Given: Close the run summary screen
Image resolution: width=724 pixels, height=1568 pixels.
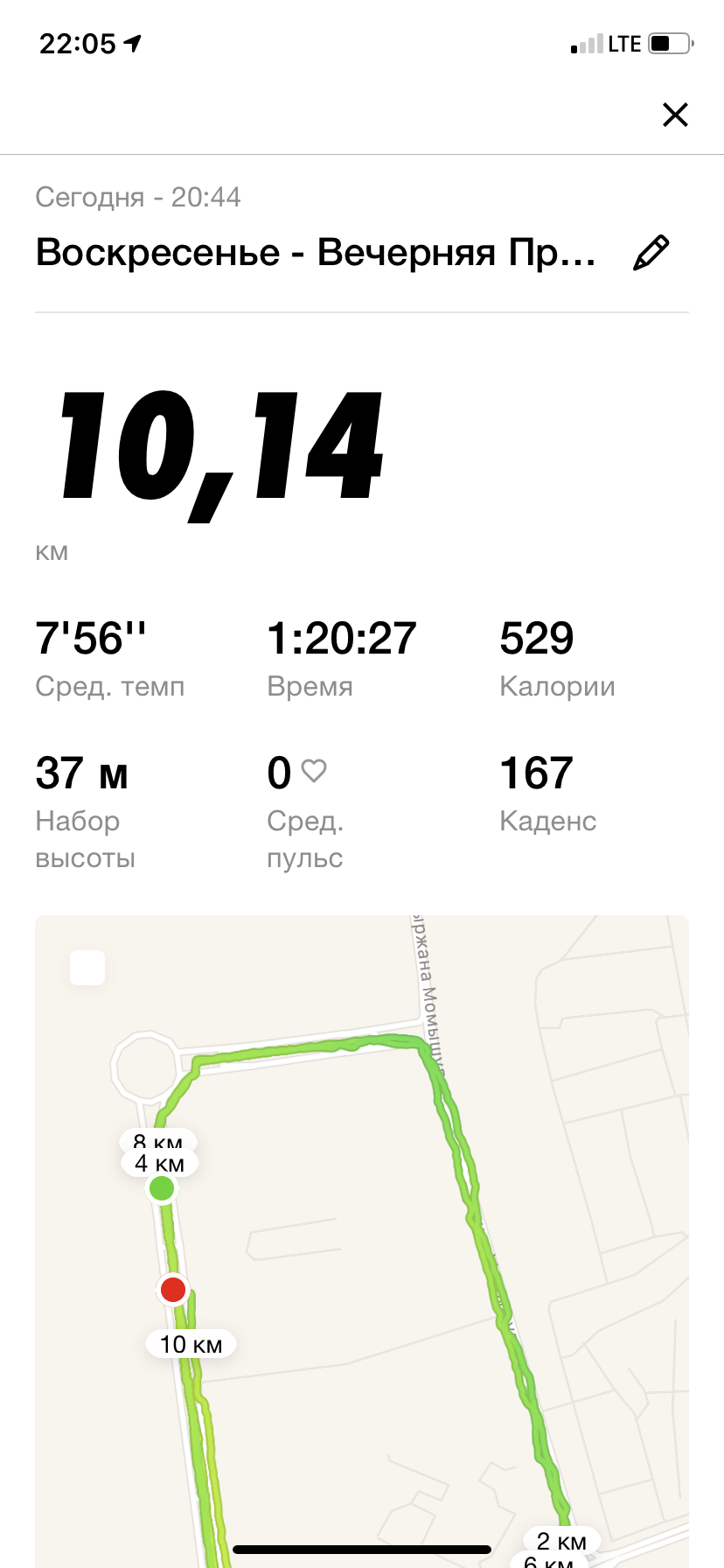Looking at the screenshot, I should 675,115.
